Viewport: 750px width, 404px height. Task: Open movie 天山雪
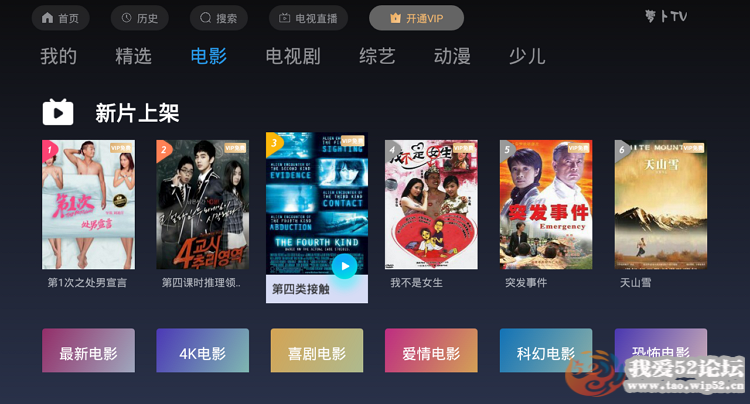[660, 204]
